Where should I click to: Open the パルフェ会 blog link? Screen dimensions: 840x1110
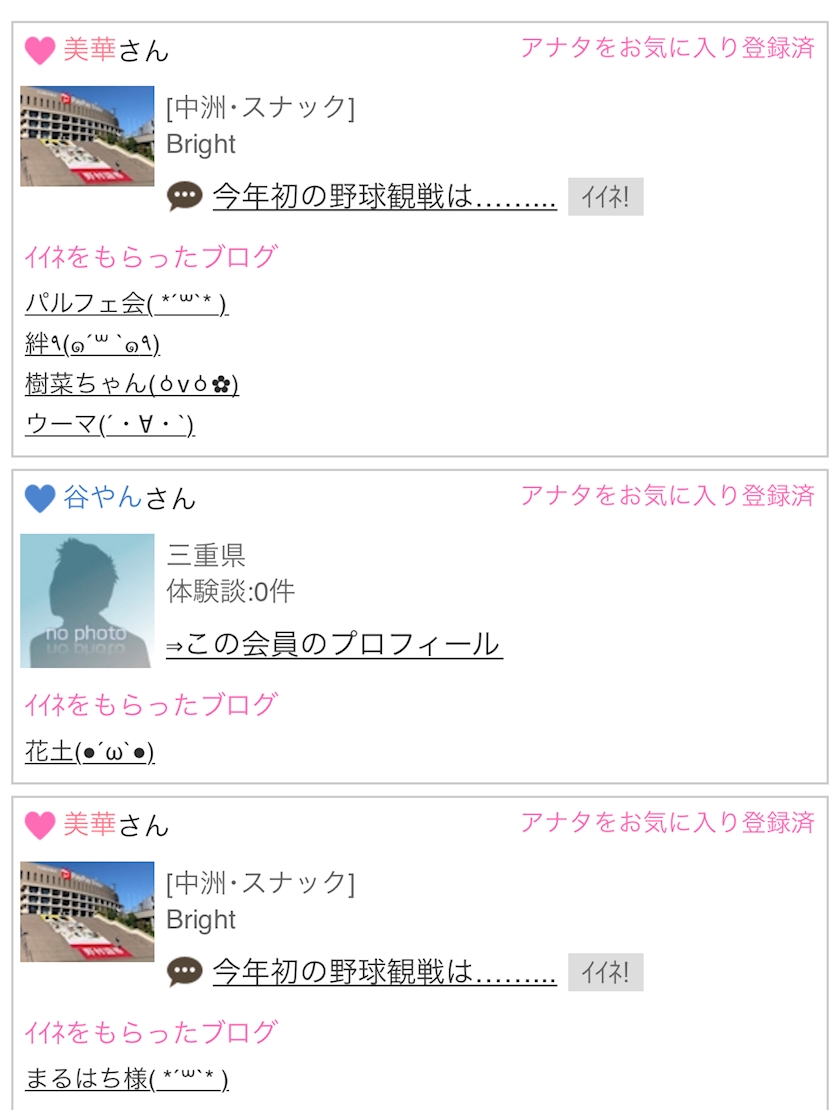click(127, 303)
